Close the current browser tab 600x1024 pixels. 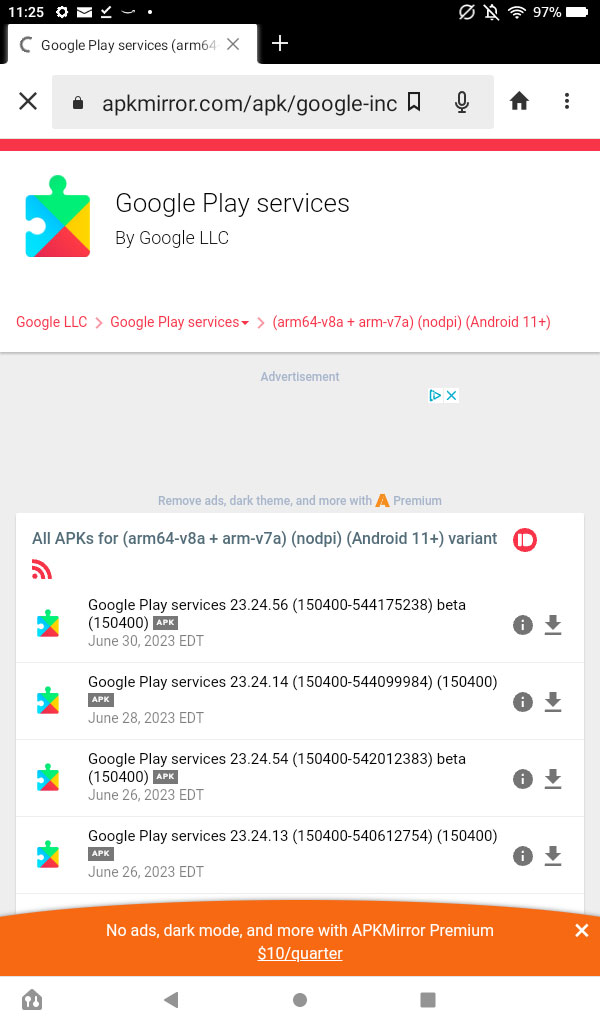tap(233, 44)
